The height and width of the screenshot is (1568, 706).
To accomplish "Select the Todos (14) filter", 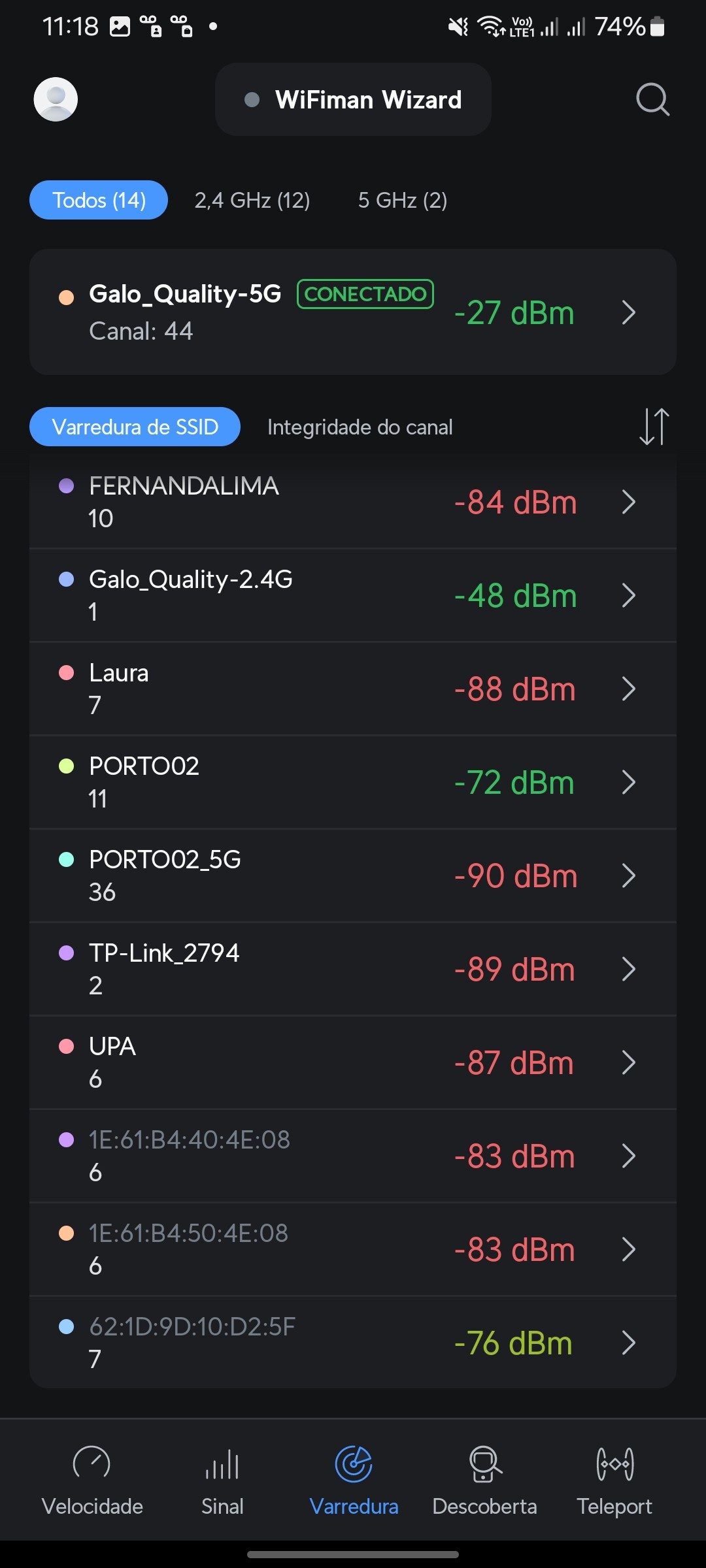I will (x=99, y=200).
